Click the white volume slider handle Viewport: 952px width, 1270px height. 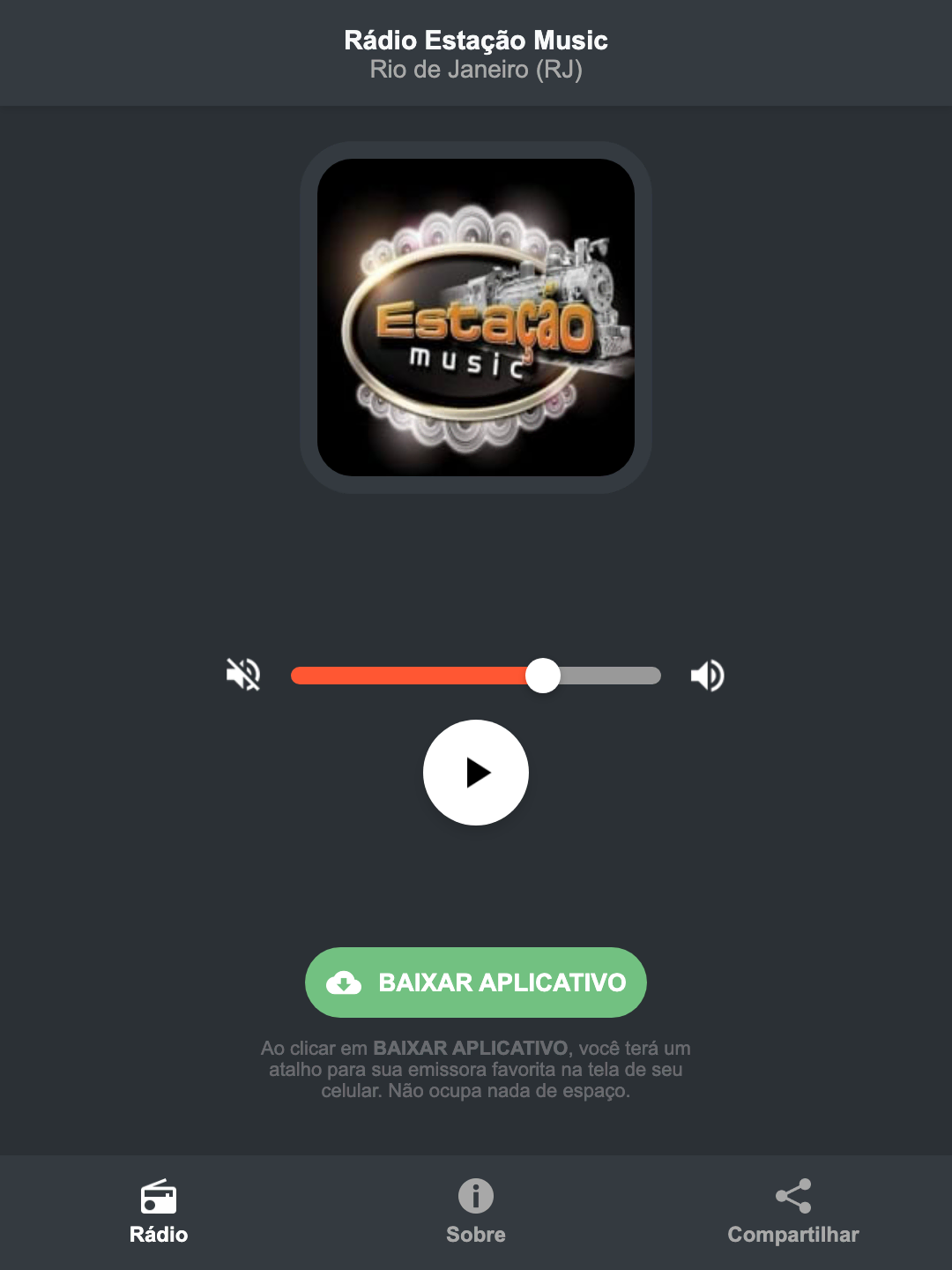tap(544, 675)
